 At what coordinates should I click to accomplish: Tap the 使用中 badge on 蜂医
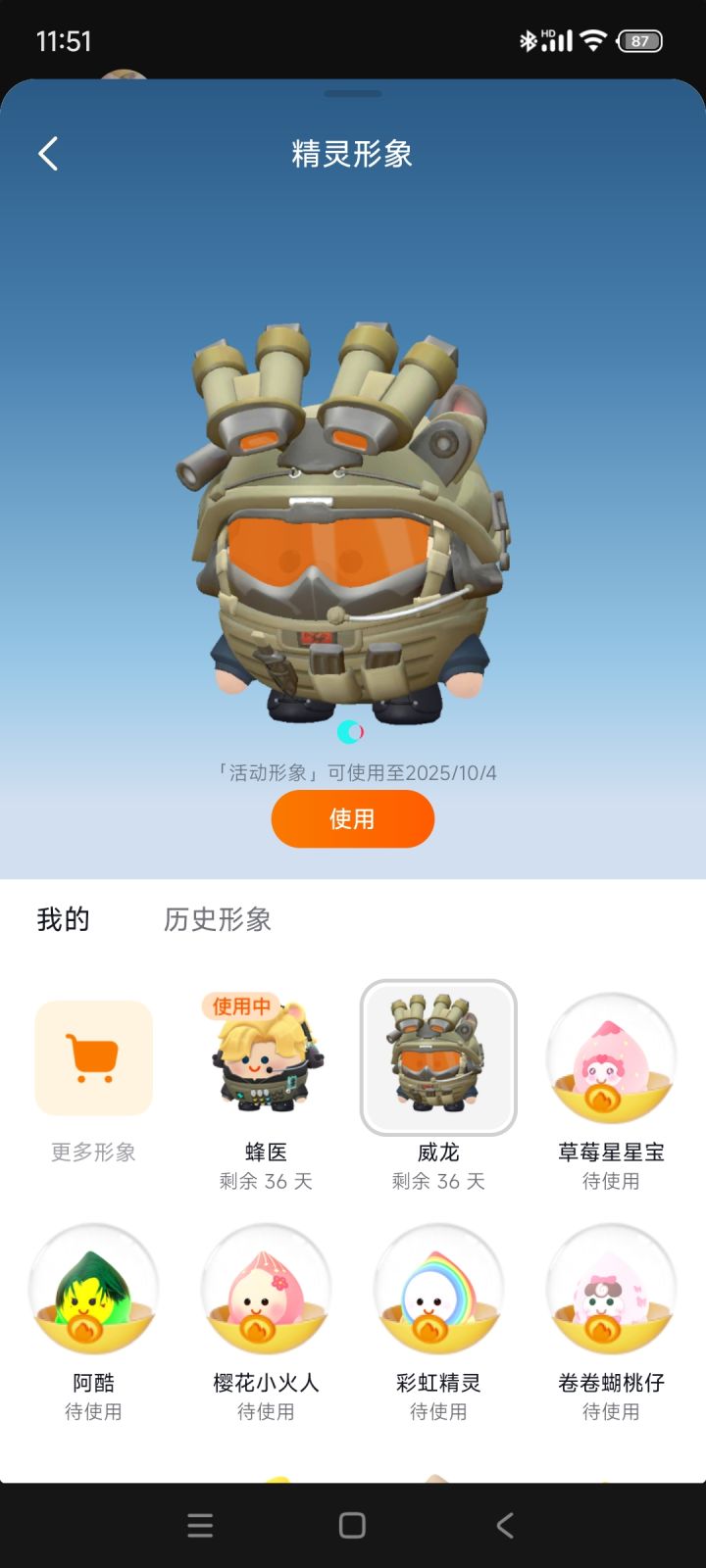[244, 1005]
